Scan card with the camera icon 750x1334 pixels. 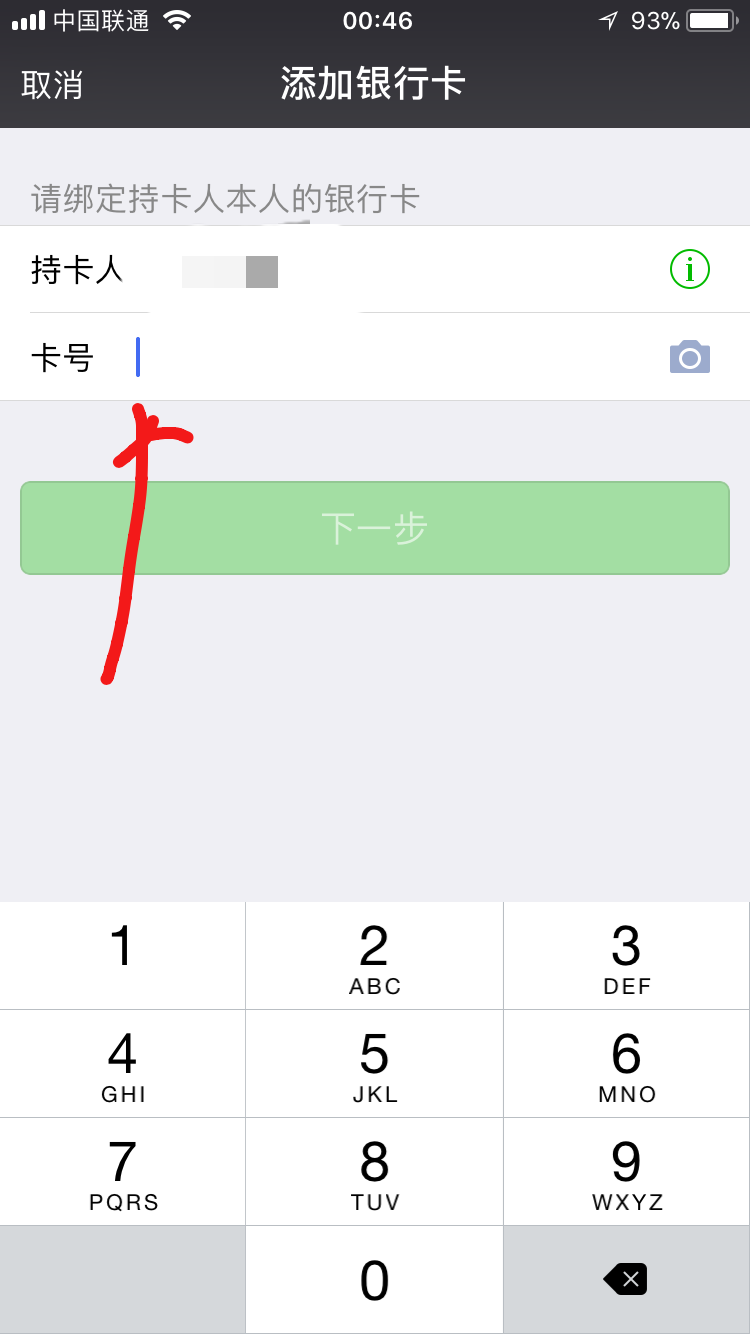690,357
